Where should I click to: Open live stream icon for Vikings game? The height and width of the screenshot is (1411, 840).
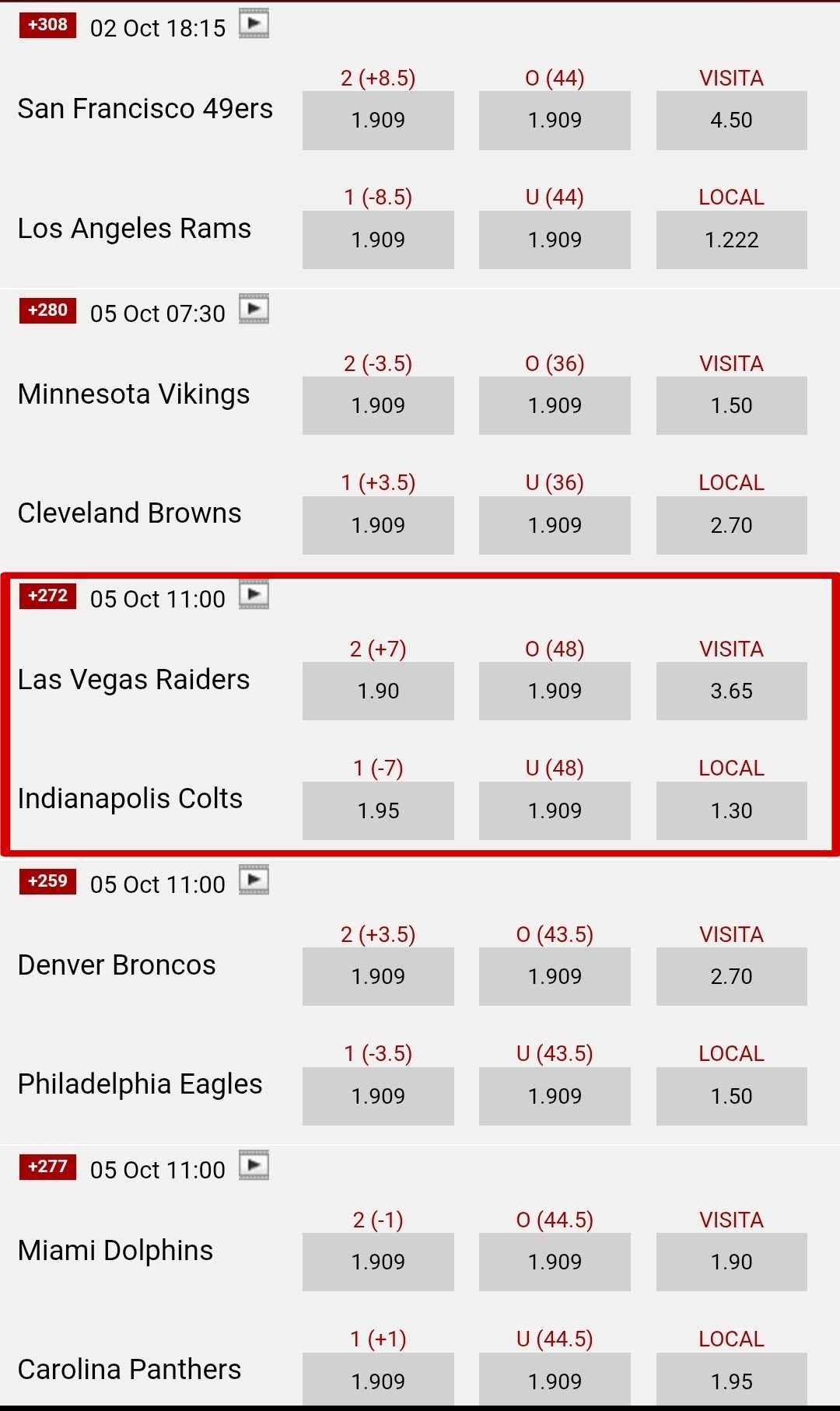[x=254, y=310]
